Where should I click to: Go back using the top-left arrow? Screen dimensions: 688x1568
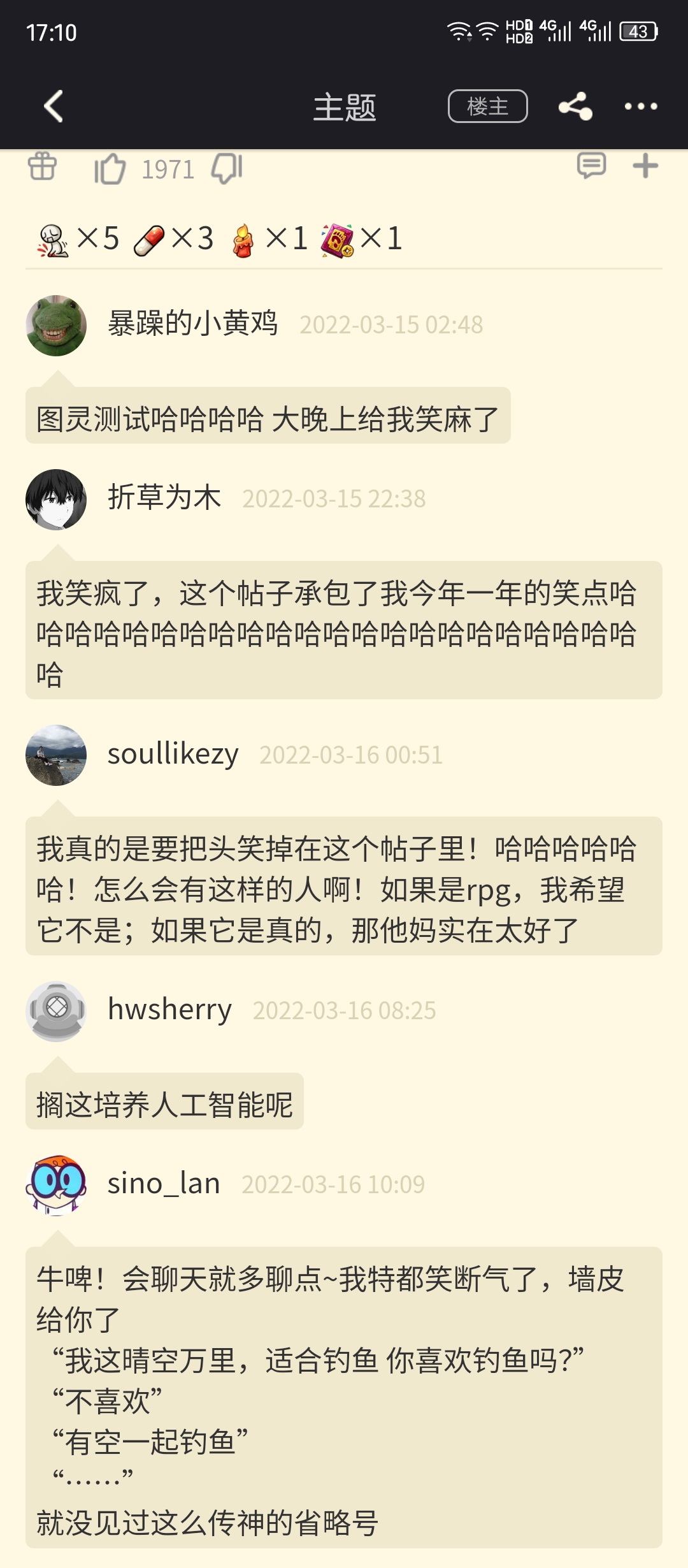tap(54, 106)
